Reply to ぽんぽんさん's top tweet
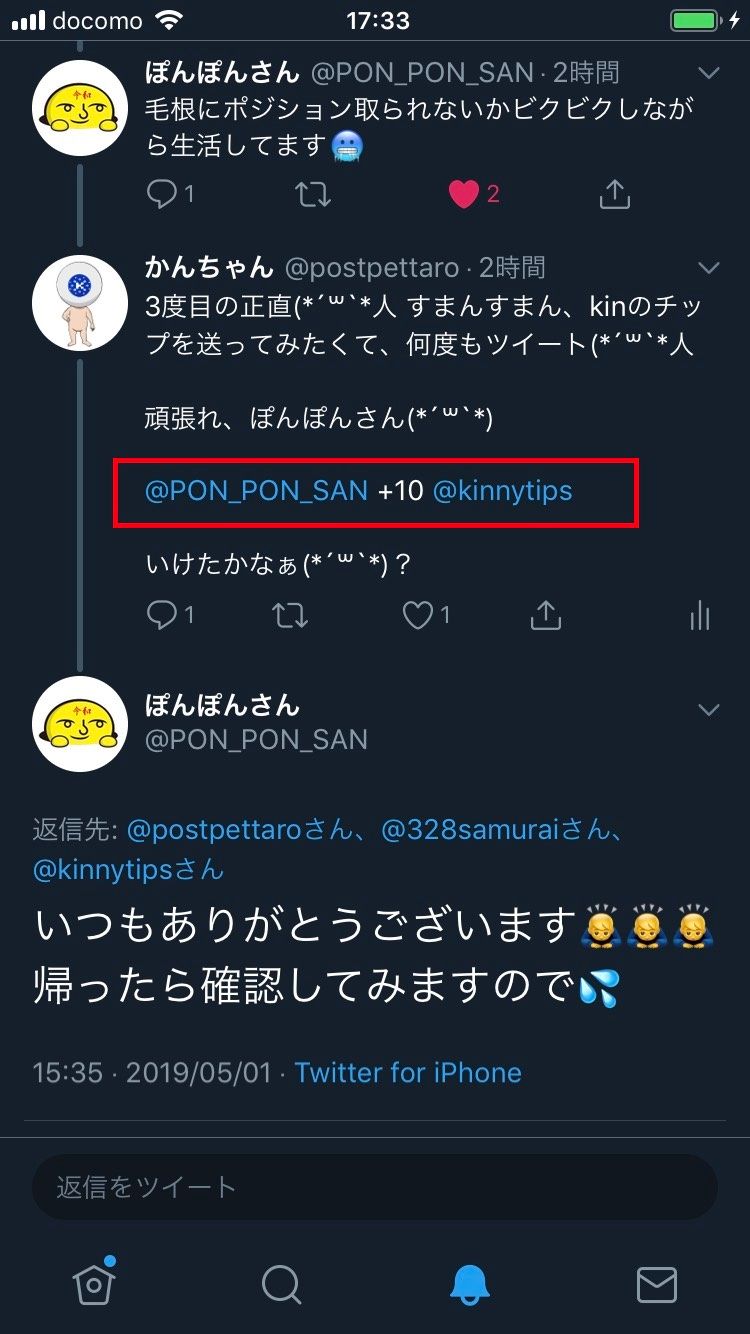This screenshot has width=750, height=1334. tap(163, 193)
